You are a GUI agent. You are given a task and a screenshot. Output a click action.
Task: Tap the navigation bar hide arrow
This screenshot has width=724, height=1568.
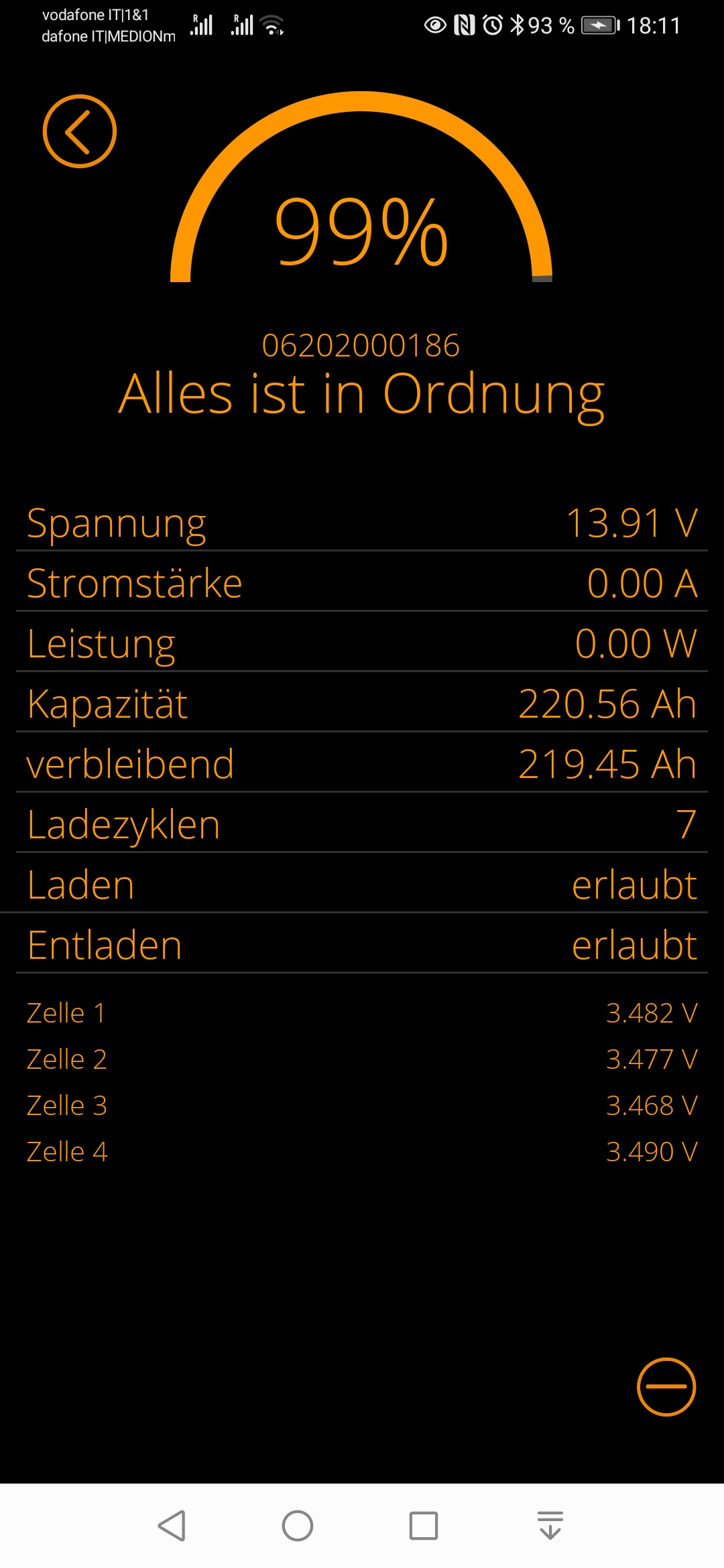click(550, 1526)
